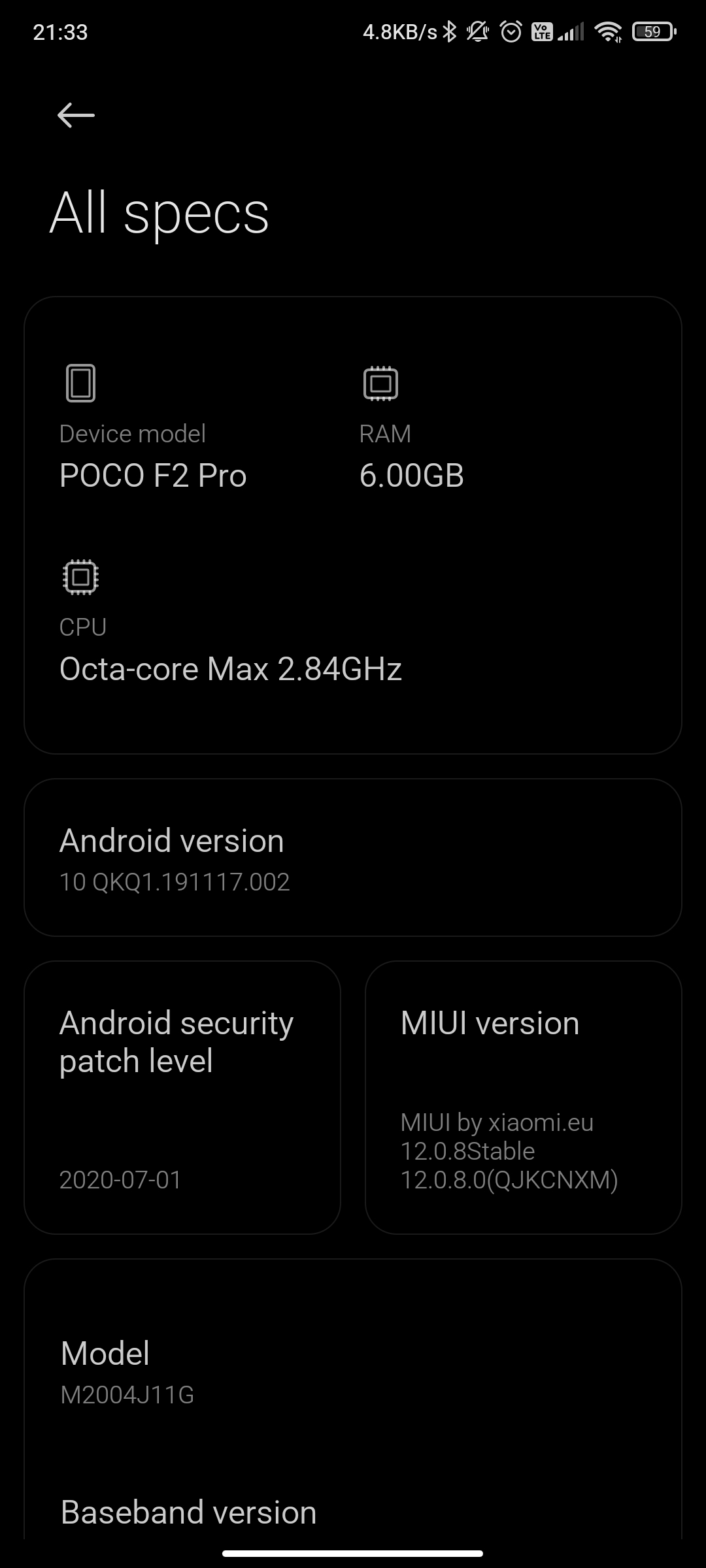This screenshot has height=1568, width=706.
Task: Tap the Android security patch level card
Action: coord(182,1098)
